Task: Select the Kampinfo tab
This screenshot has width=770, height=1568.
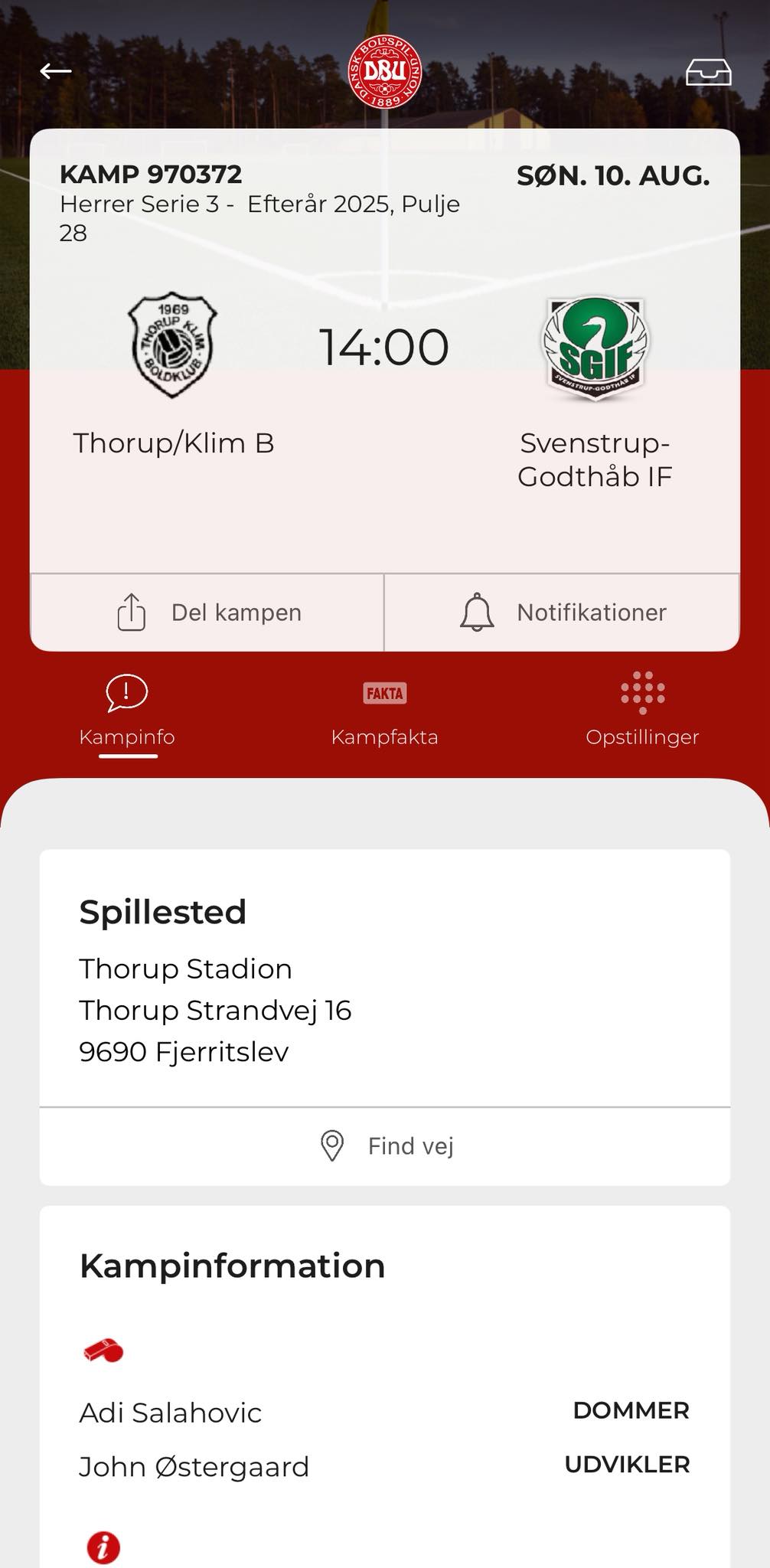Action: pos(127,712)
